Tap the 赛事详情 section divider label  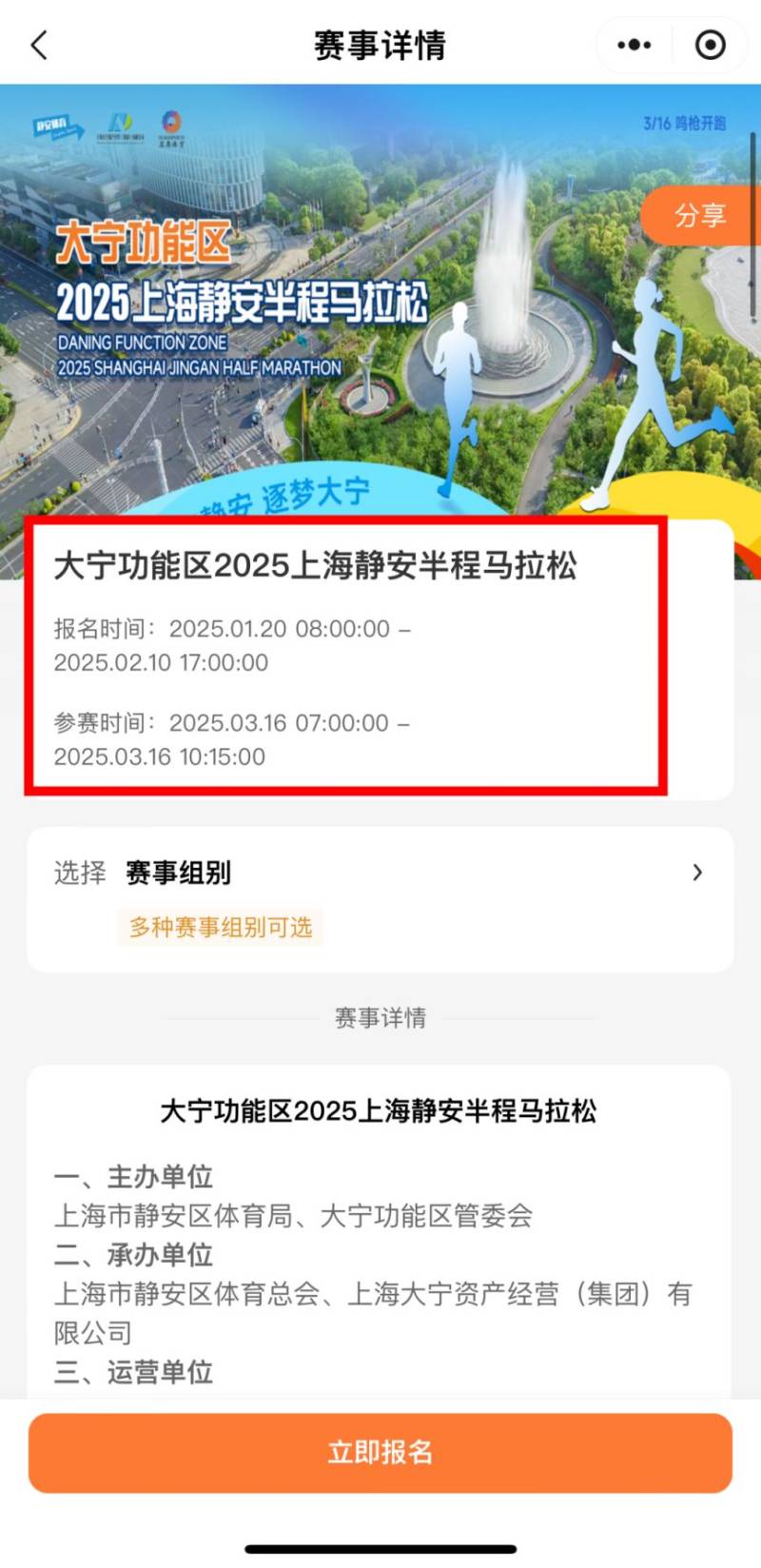click(380, 1018)
